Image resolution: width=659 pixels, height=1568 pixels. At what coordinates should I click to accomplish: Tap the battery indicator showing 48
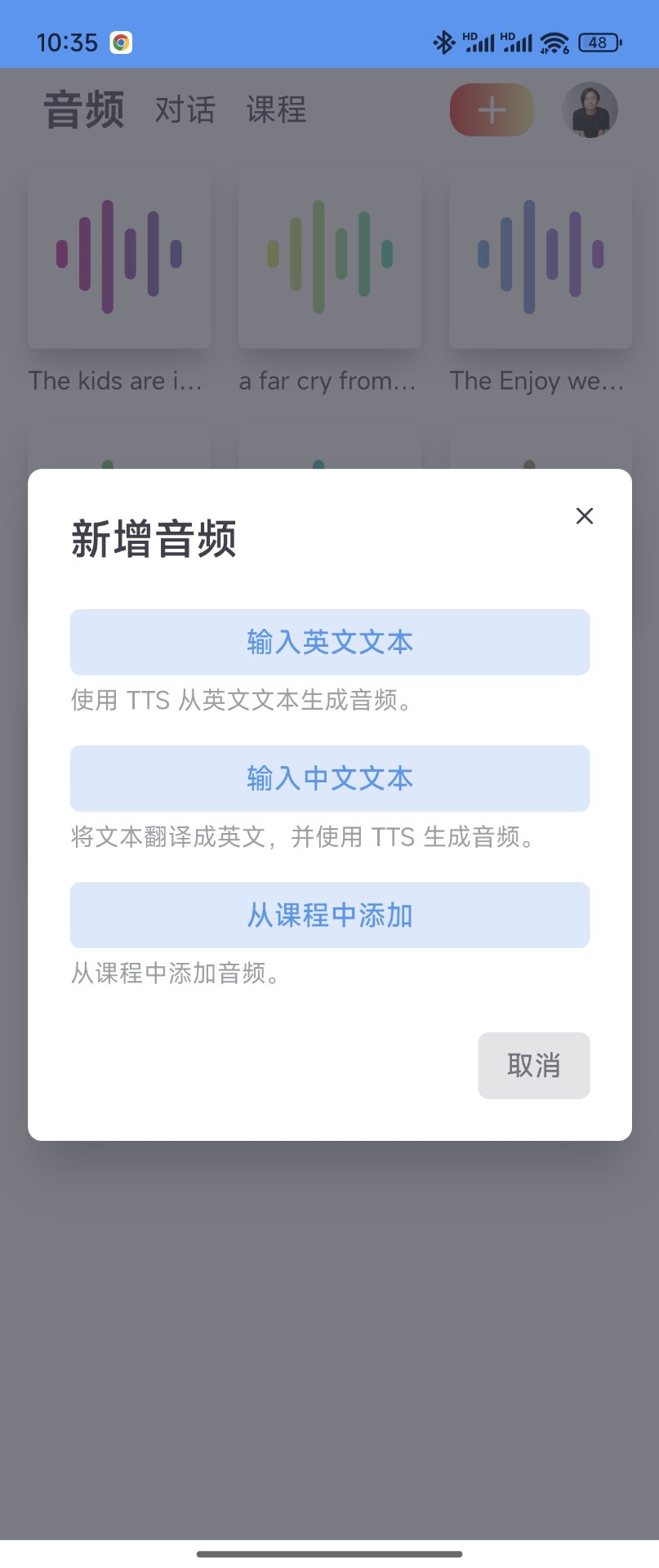click(599, 42)
